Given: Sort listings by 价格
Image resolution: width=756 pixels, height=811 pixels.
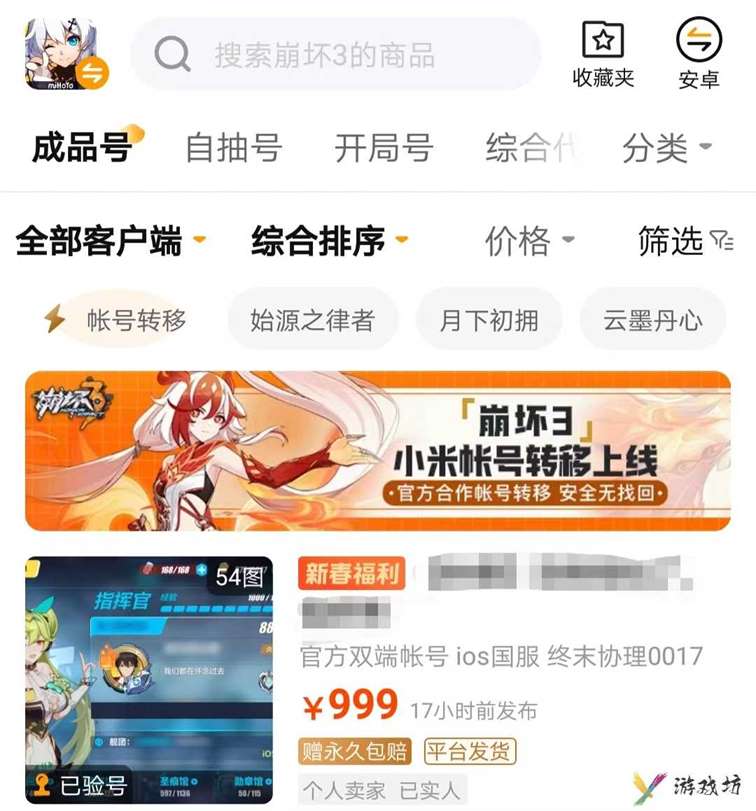Looking at the screenshot, I should coord(529,241).
